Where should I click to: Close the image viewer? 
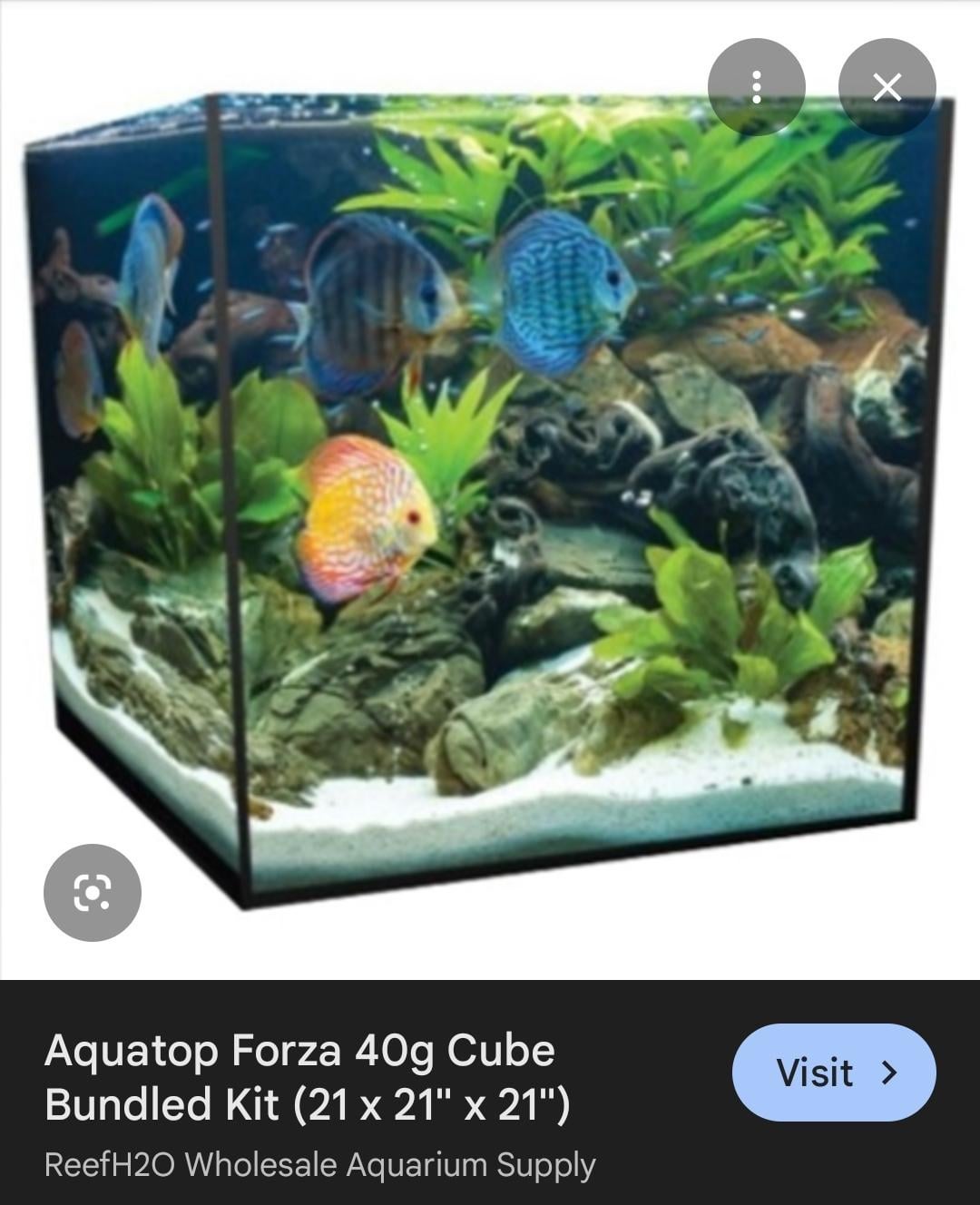click(887, 87)
